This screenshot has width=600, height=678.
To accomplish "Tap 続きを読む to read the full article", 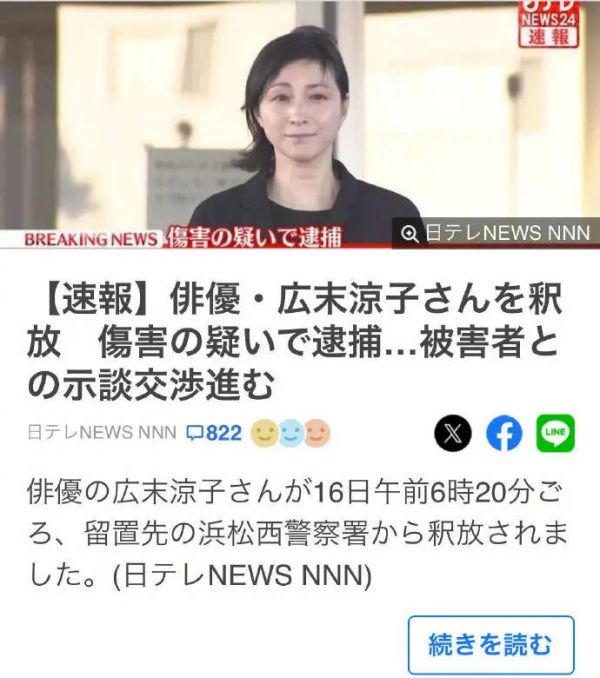I will pos(491,645).
